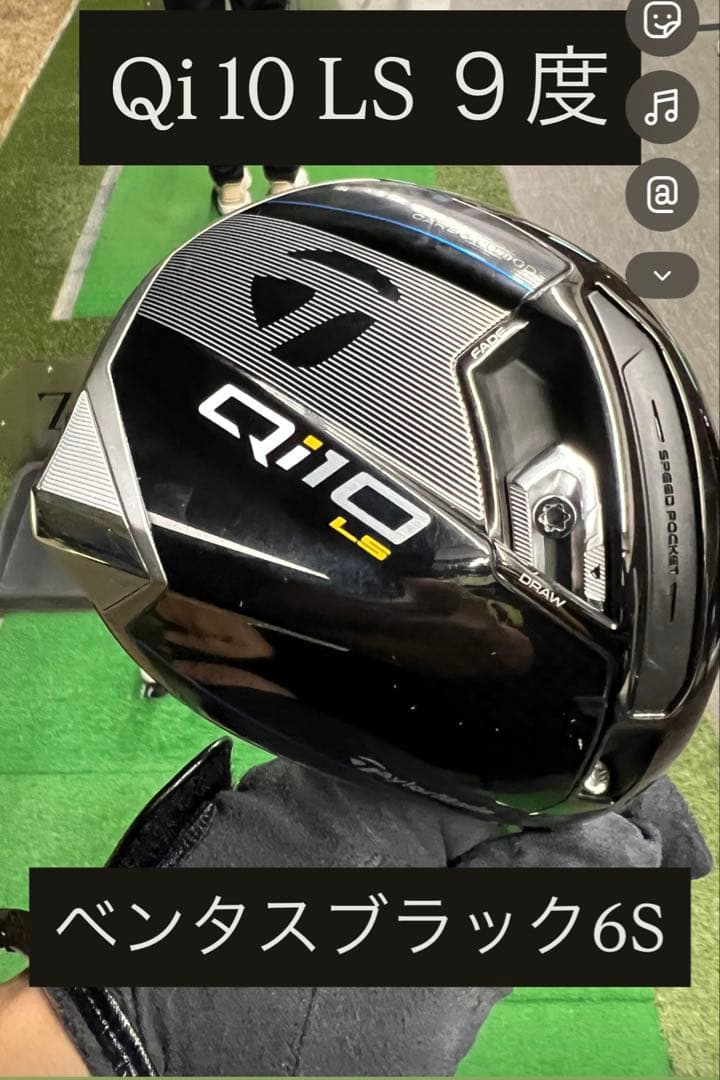Mention someone with the @ icon

pyautogui.click(x=662, y=194)
